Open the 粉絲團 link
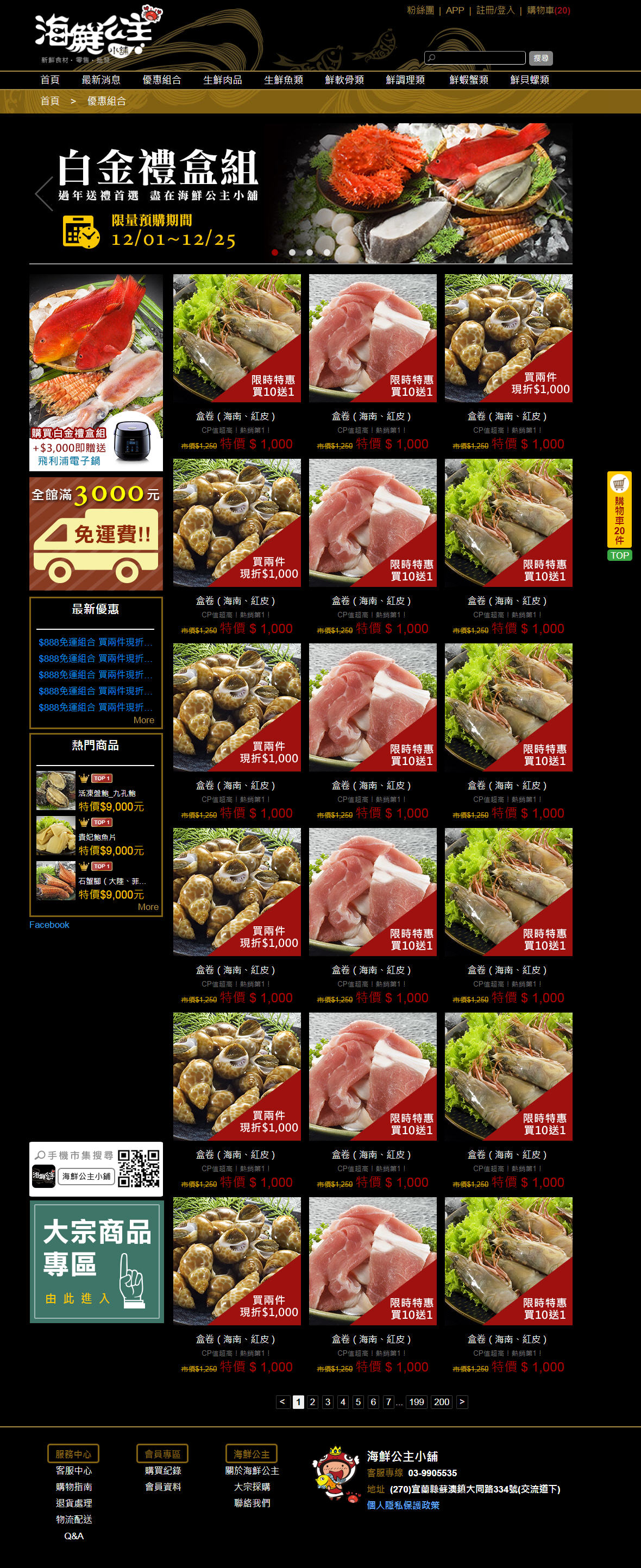Screen dimensions: 641x1568 pyautogui.click(x=420, y=10)
